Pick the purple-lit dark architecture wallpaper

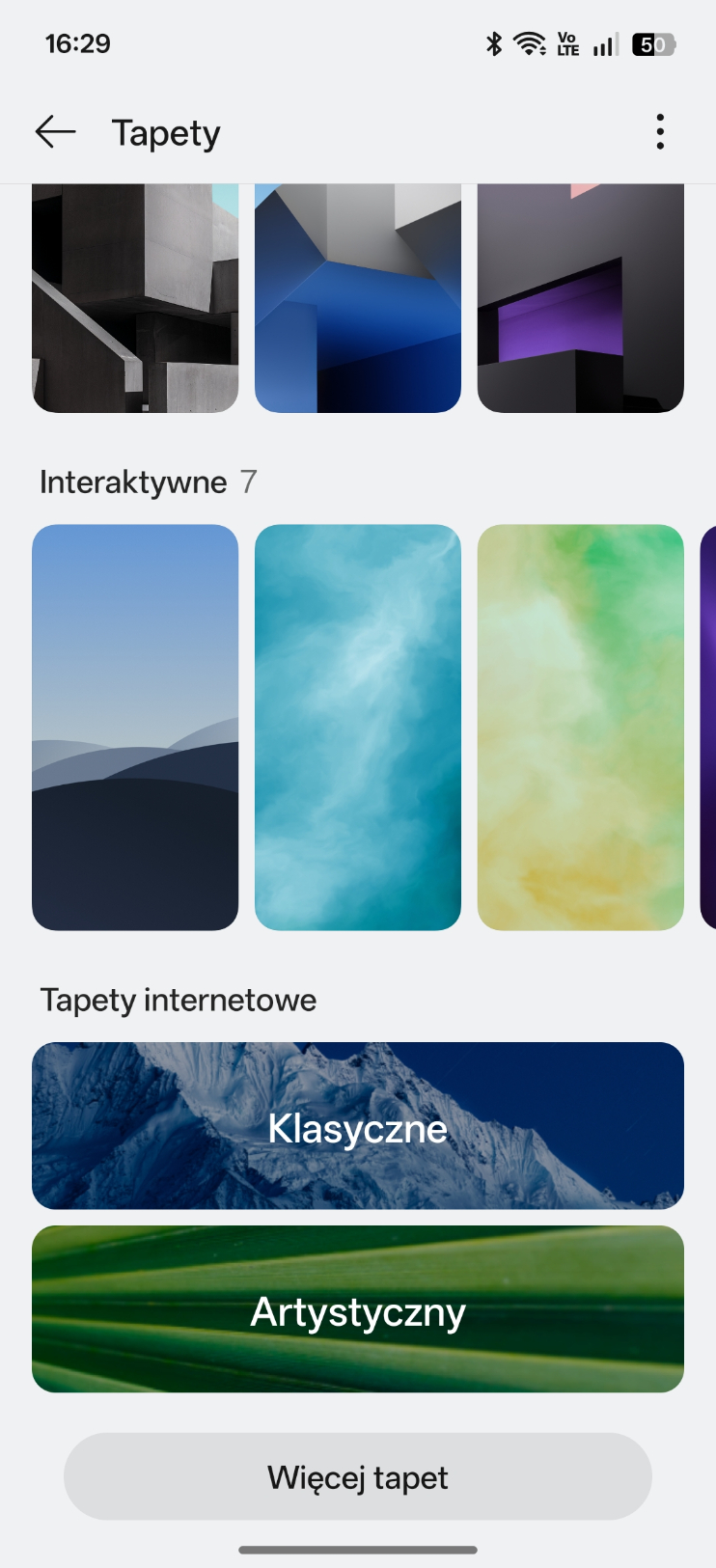[x=580, y=298]
